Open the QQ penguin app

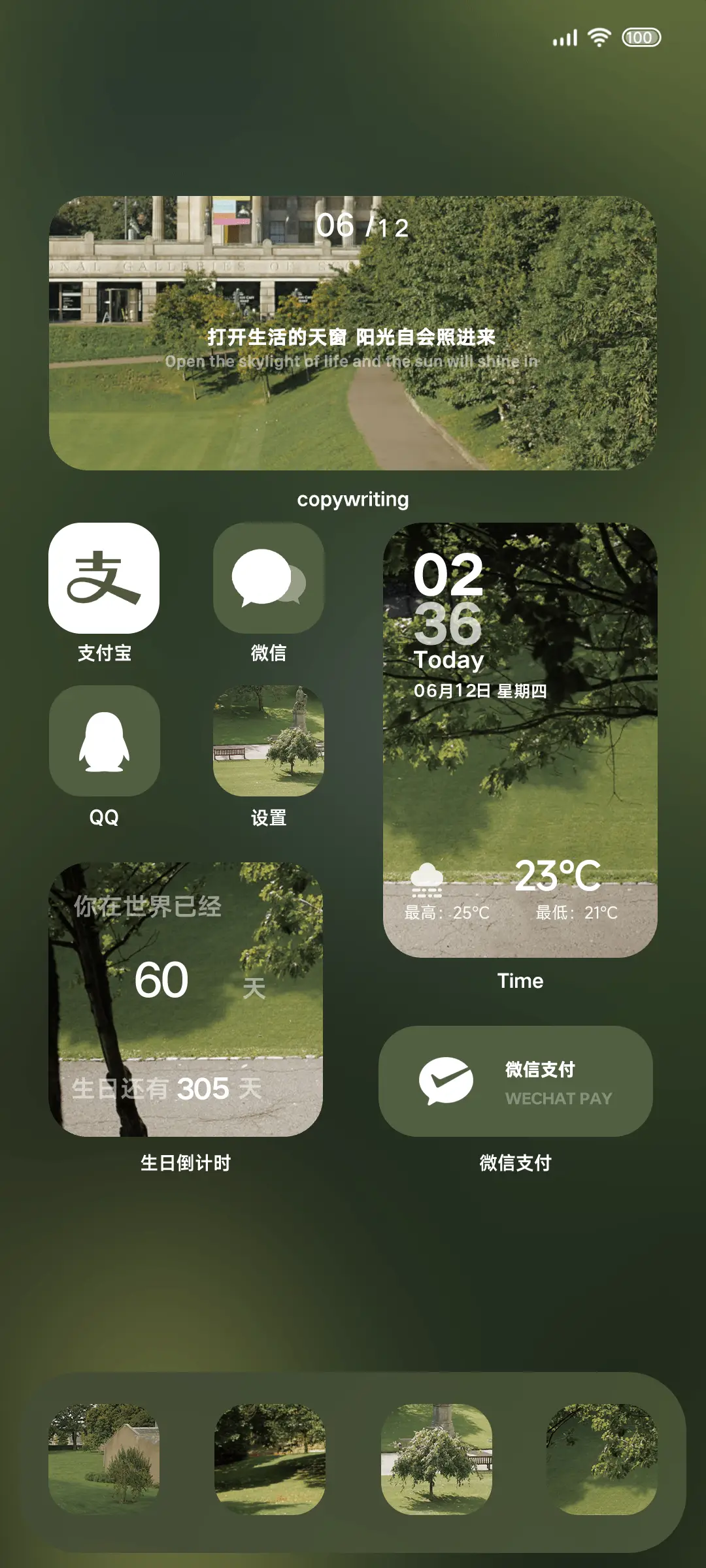pos(105,742)
